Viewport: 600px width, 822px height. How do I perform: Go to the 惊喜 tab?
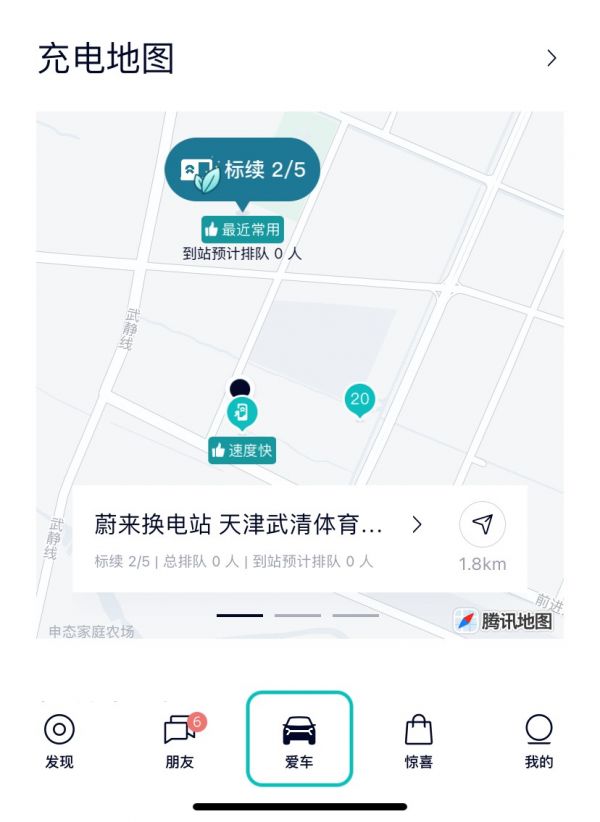tap(418, 741)
